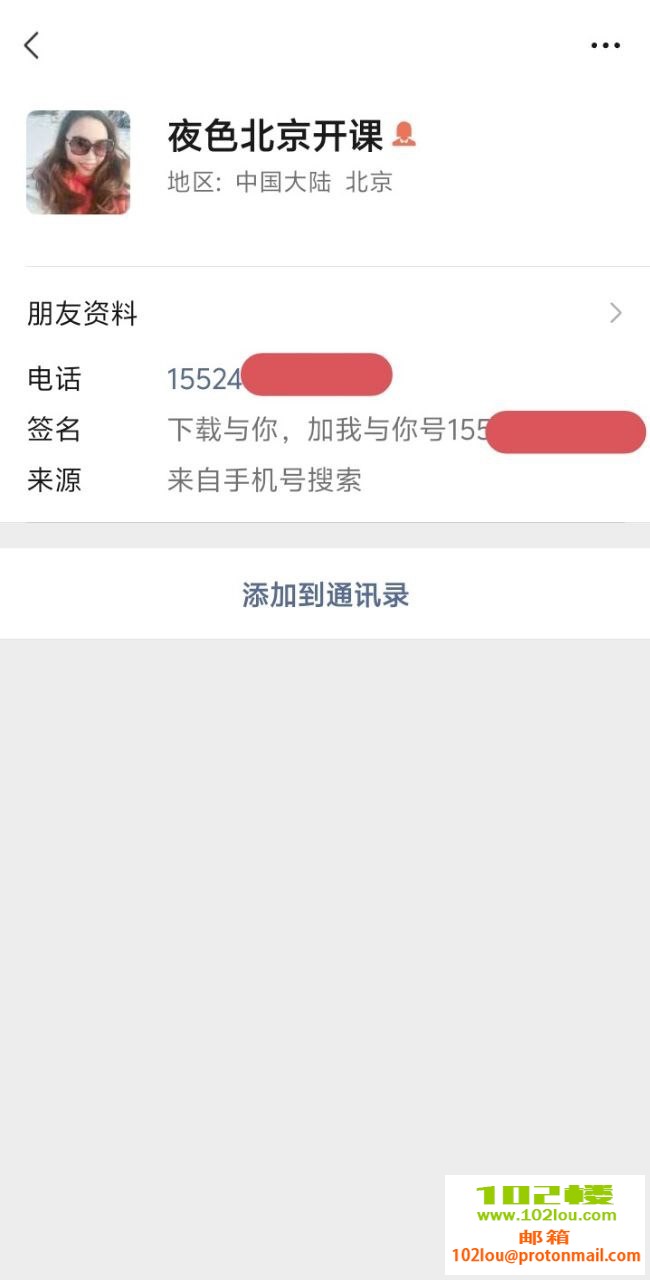Screen dimensions: 650x1280
Task: Go back using the top-left arrow
Action: pyautogui.click(x=32, y=45)
